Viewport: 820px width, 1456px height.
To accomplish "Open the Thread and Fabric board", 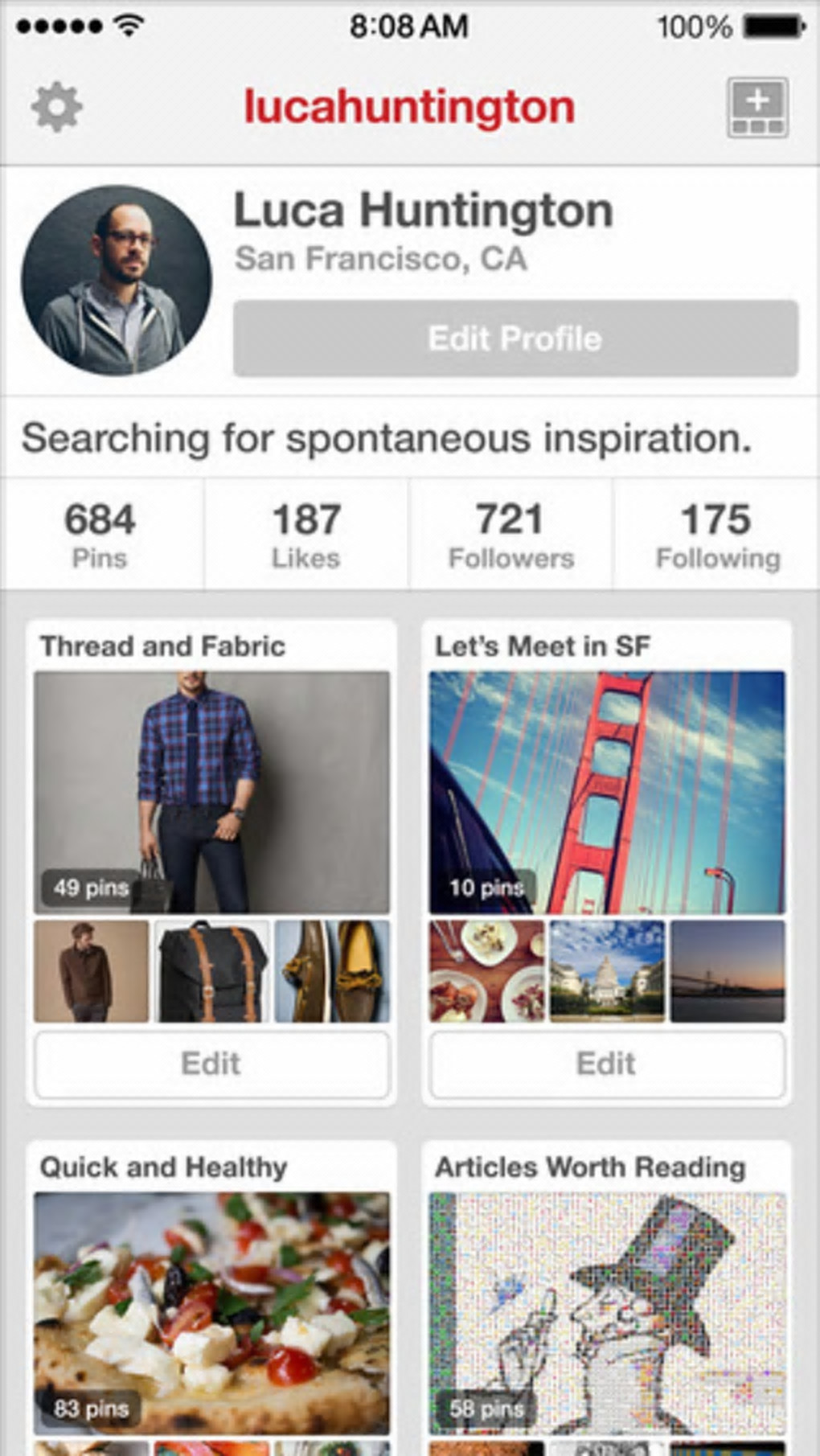I will click(211, 792).
